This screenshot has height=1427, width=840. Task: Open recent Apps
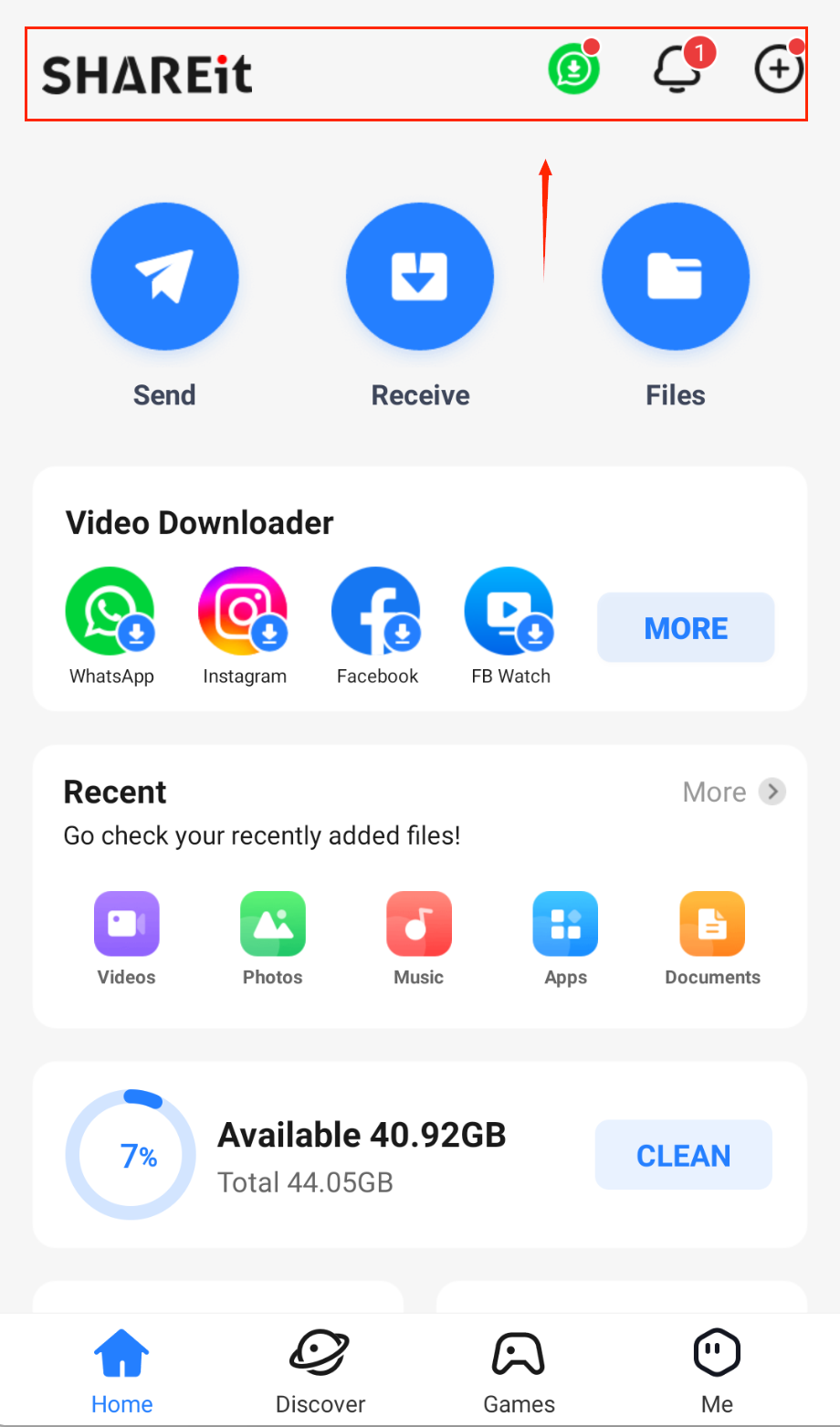[565, 924]
